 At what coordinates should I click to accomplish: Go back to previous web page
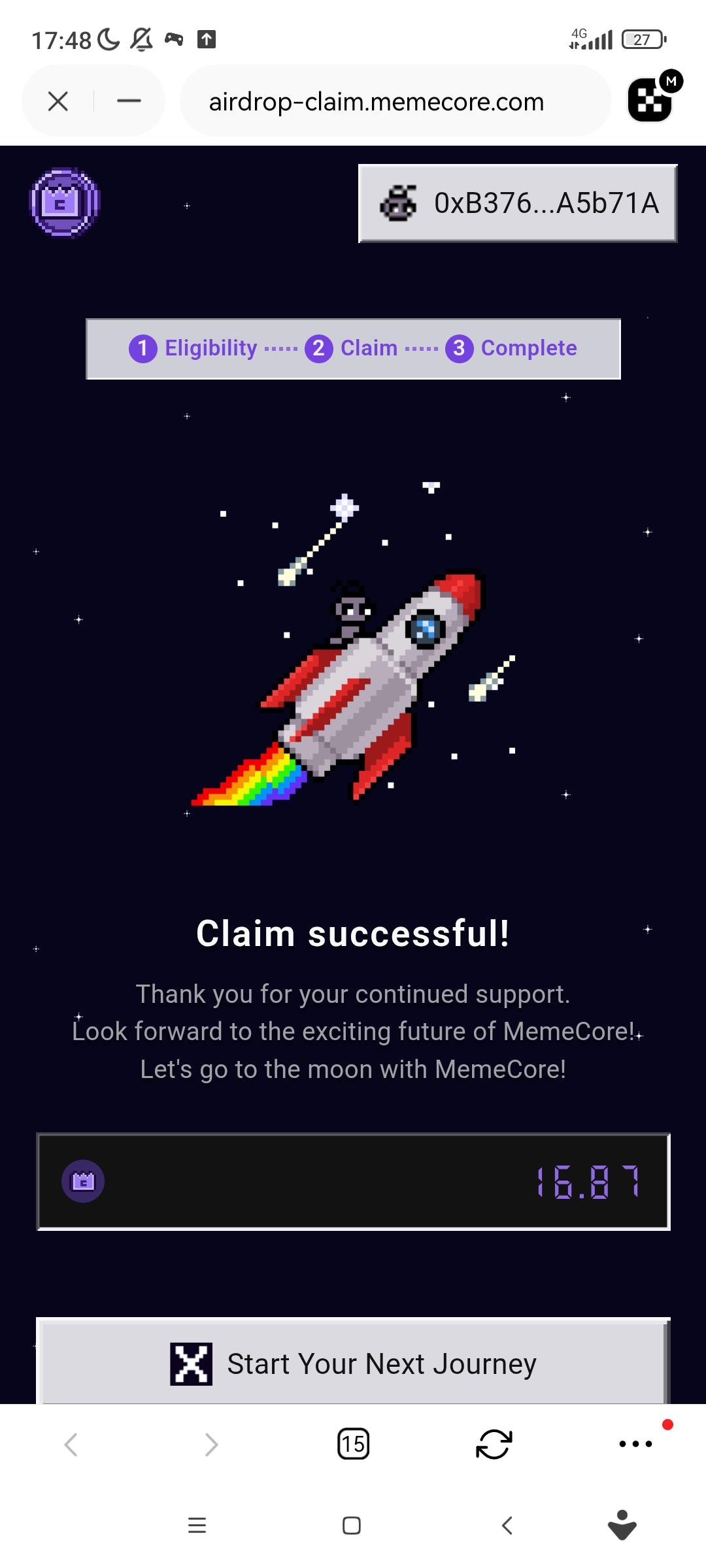(x=71, y=1444)
